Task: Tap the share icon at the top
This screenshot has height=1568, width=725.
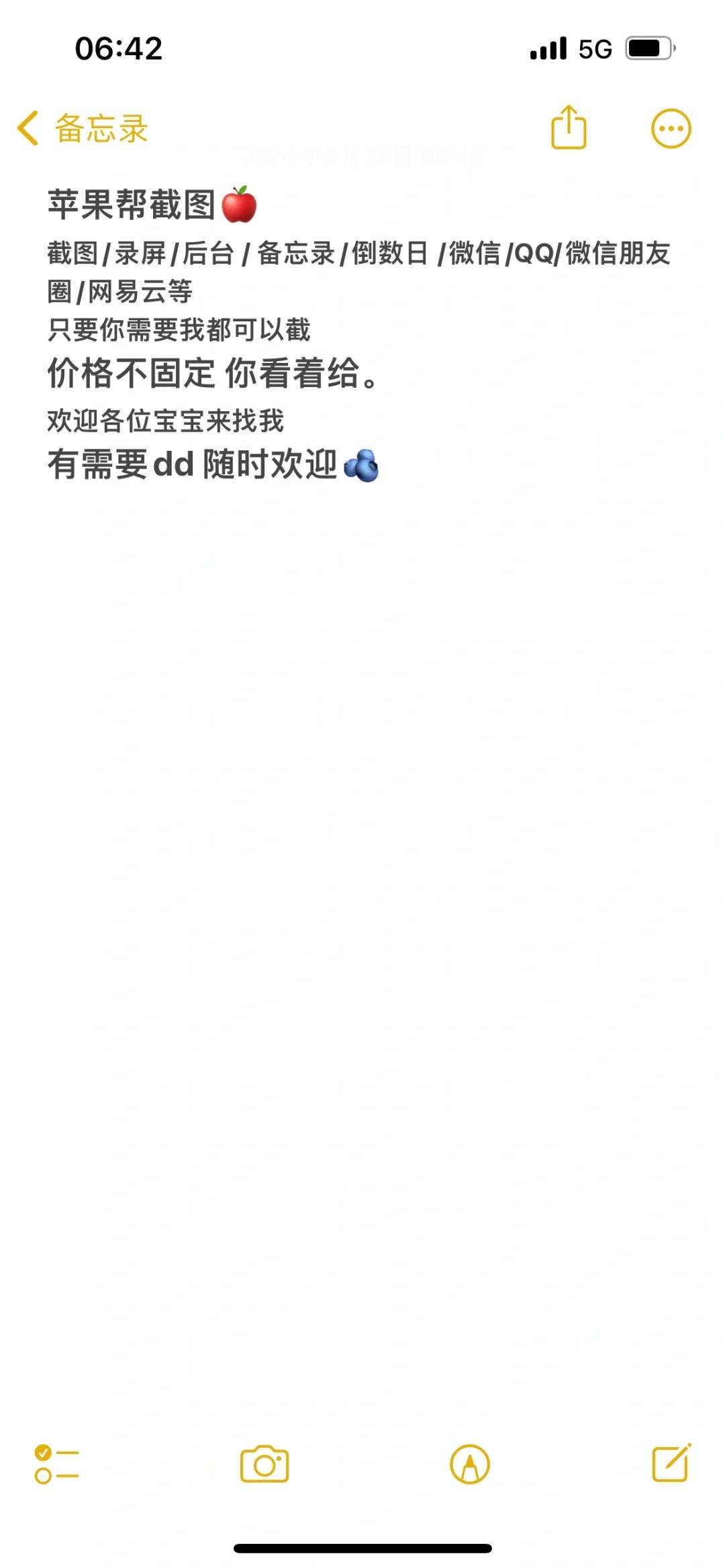Action: (x=567, y=127)
